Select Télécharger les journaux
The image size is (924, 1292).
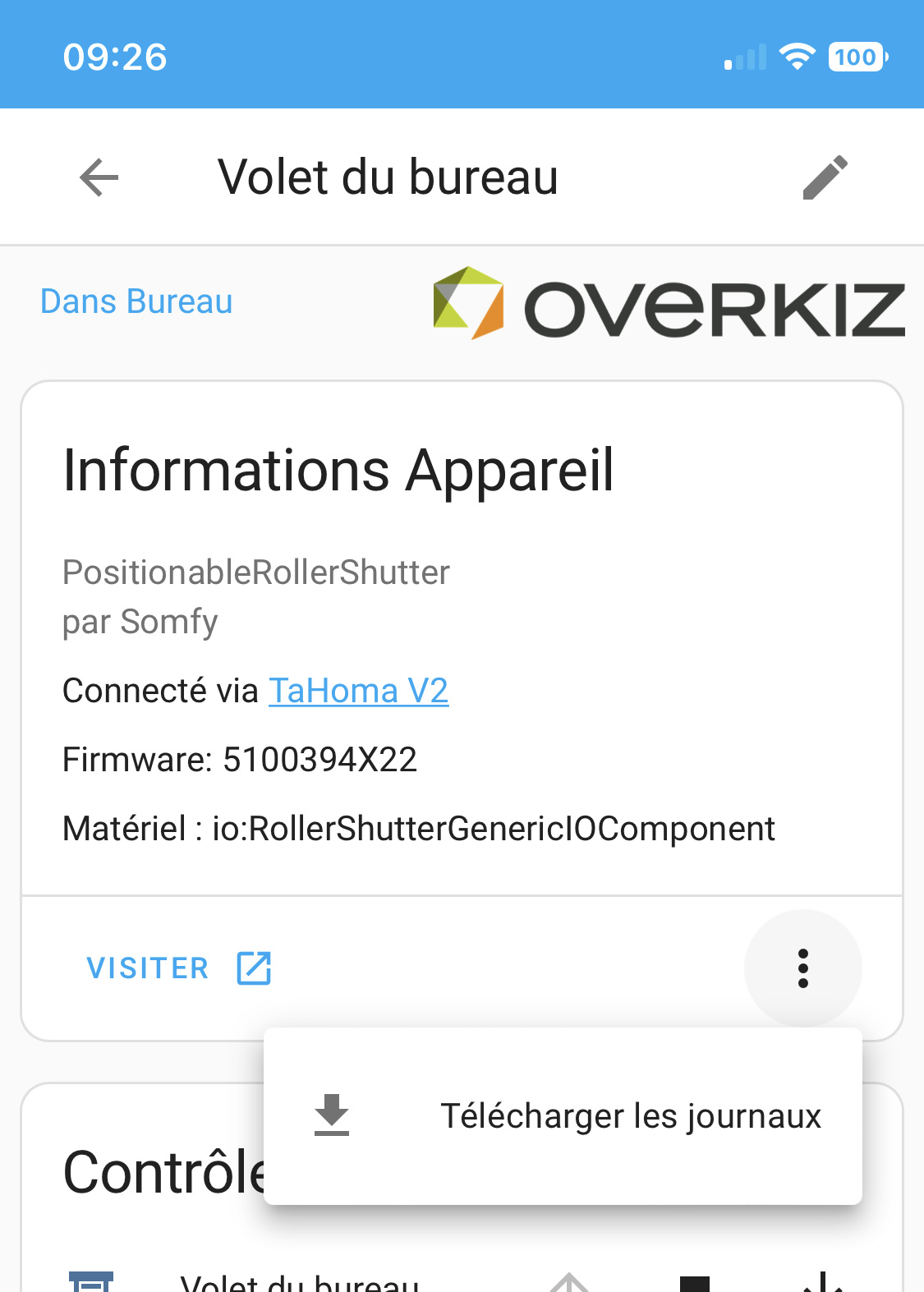pyautogui.click(x=631, y=1115)
